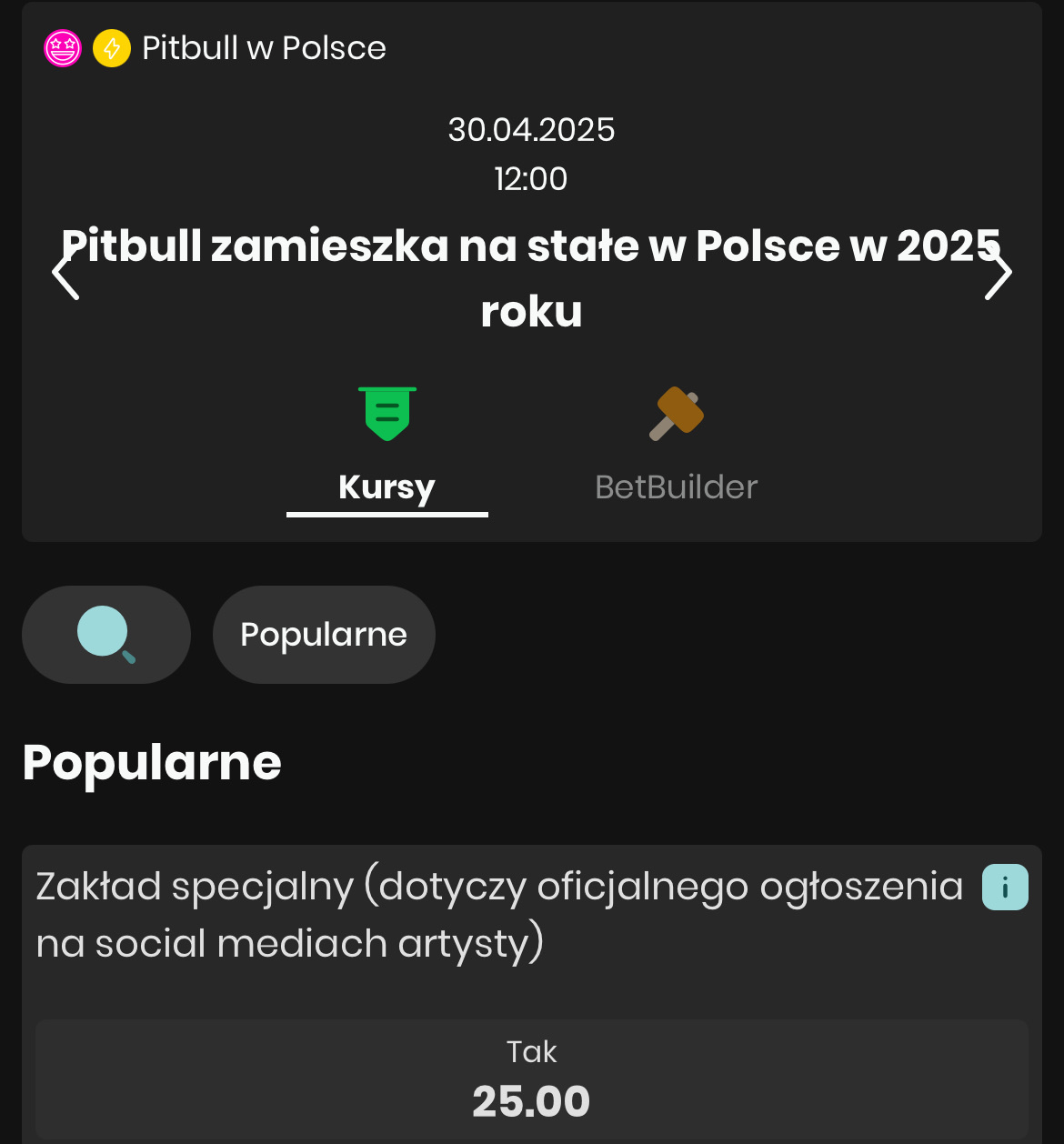Select the Popularne filter chip
Screen dimensions: 1064x1144
point(324,635)
